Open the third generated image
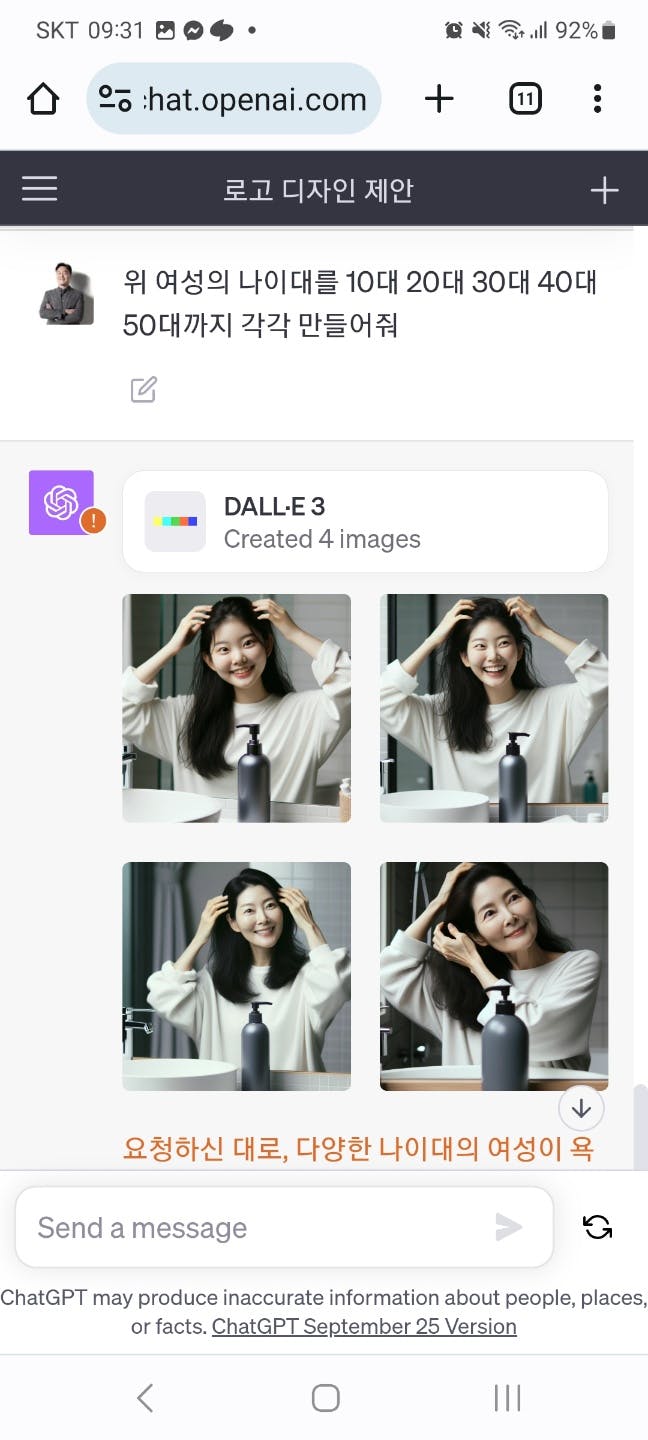 [236, 976]
